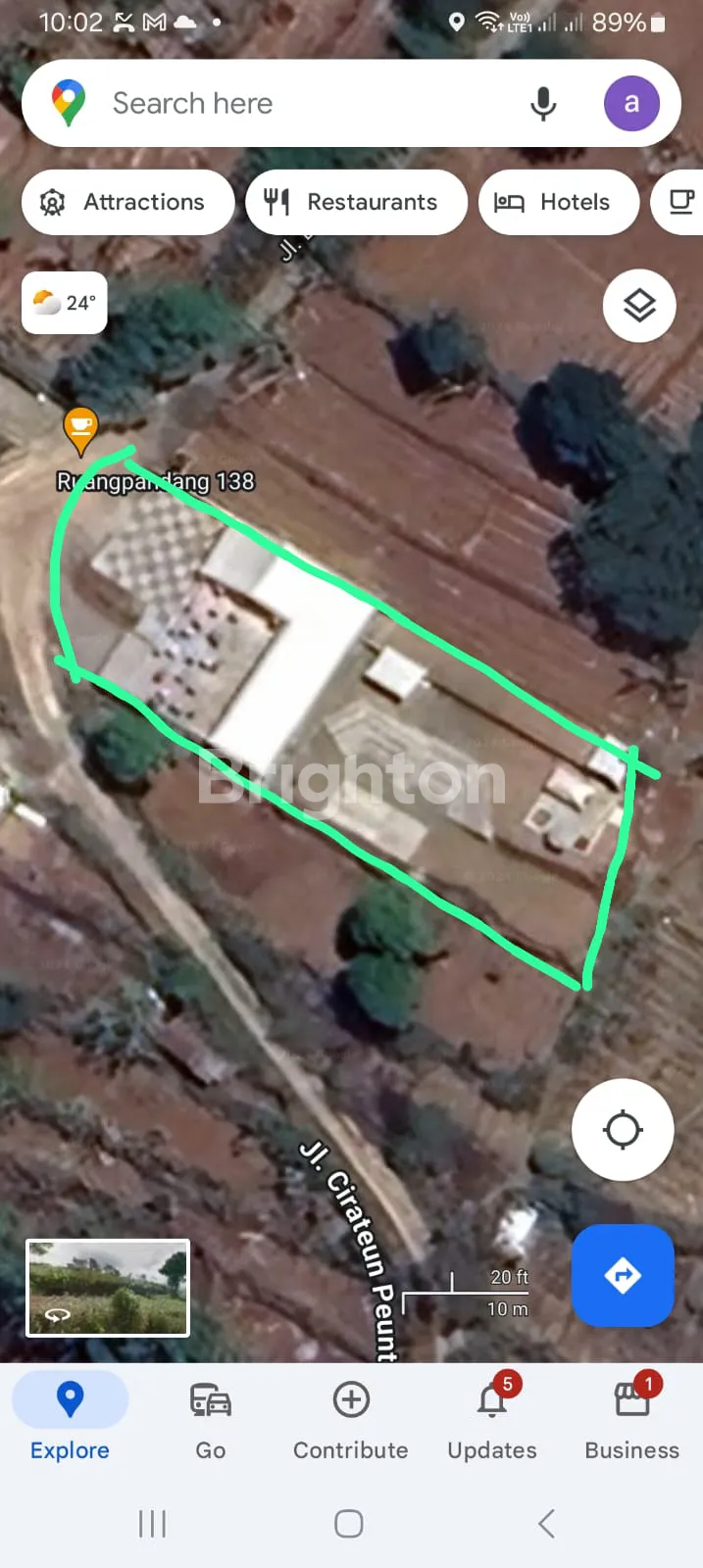This screenshot has width=703, height=1568.
Task: Open the Contribute tab
Action: point(351,1416)
